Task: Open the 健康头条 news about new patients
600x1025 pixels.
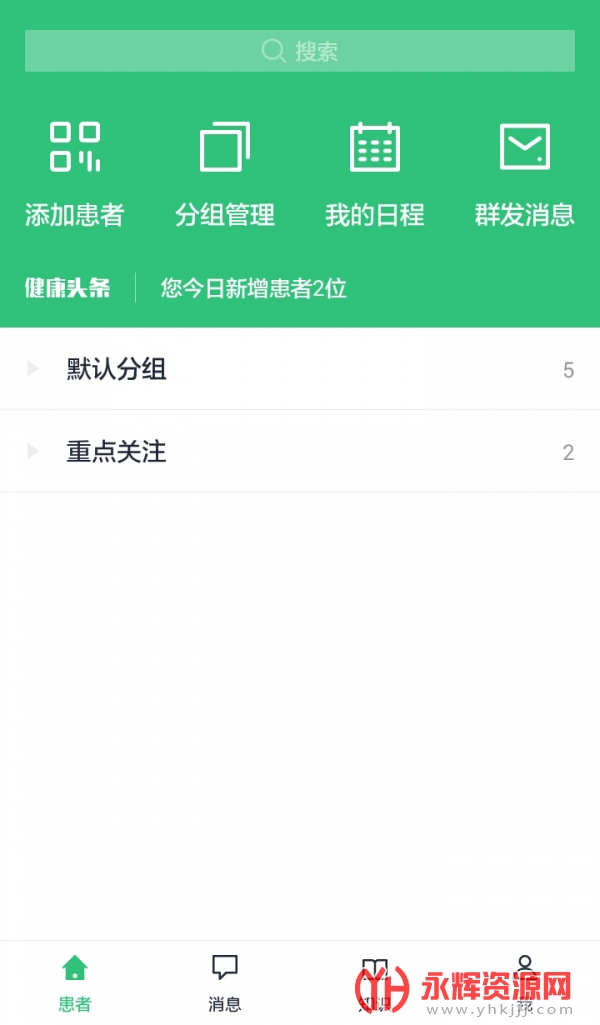Action: [x=254, y=288]
